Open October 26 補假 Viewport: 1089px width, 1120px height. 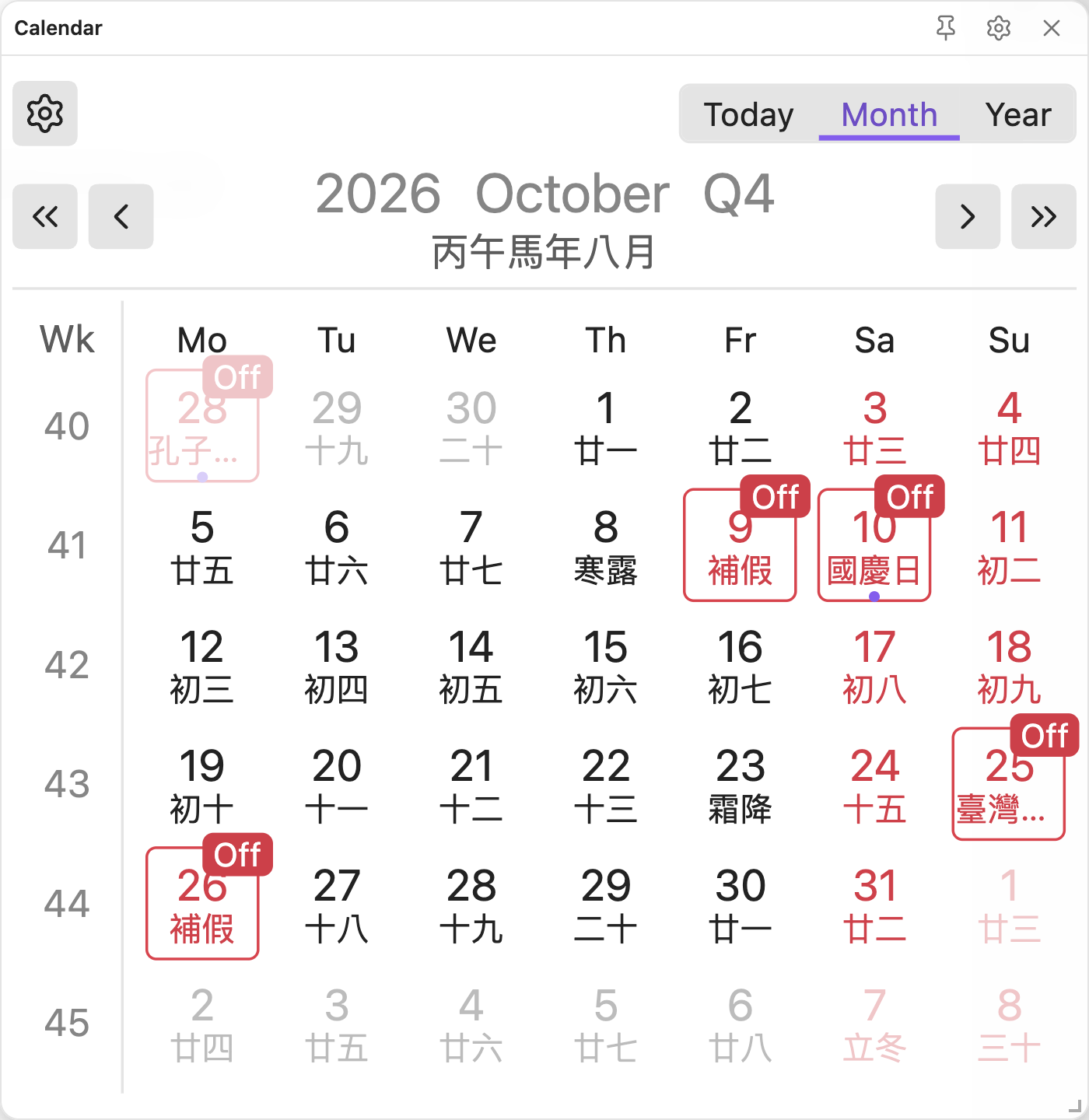coord(202,903)
